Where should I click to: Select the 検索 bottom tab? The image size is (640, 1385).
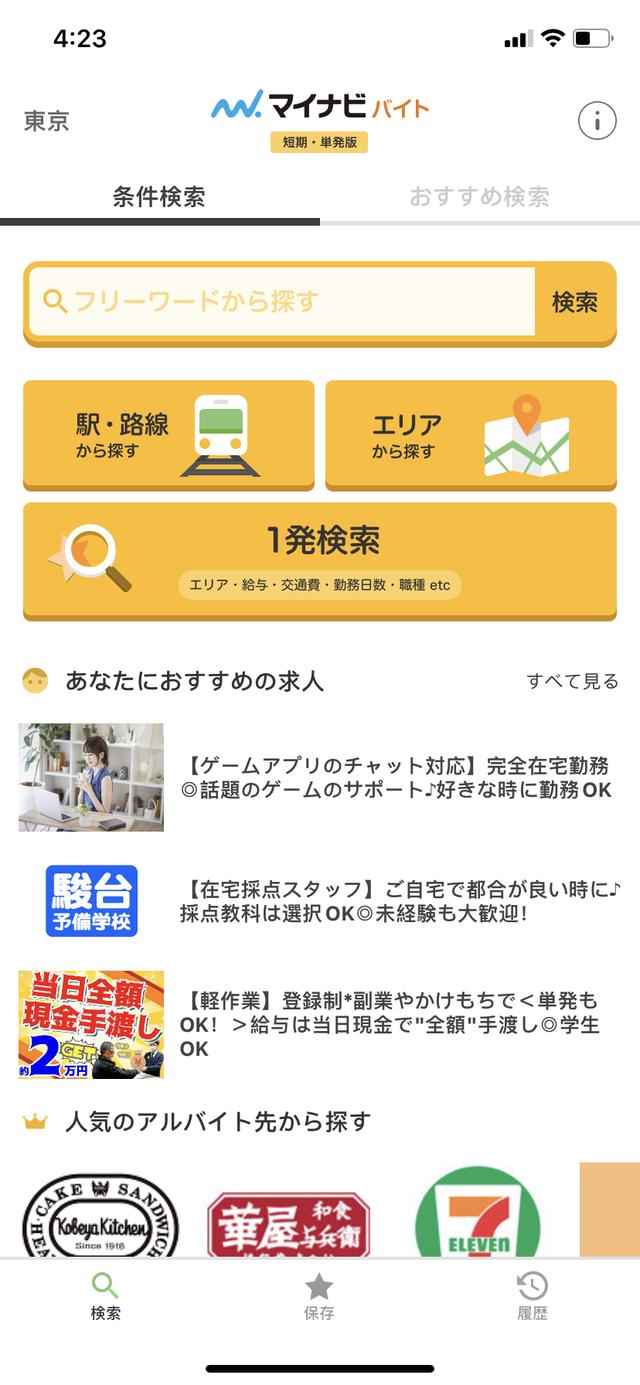click(x=105, y=1297)
